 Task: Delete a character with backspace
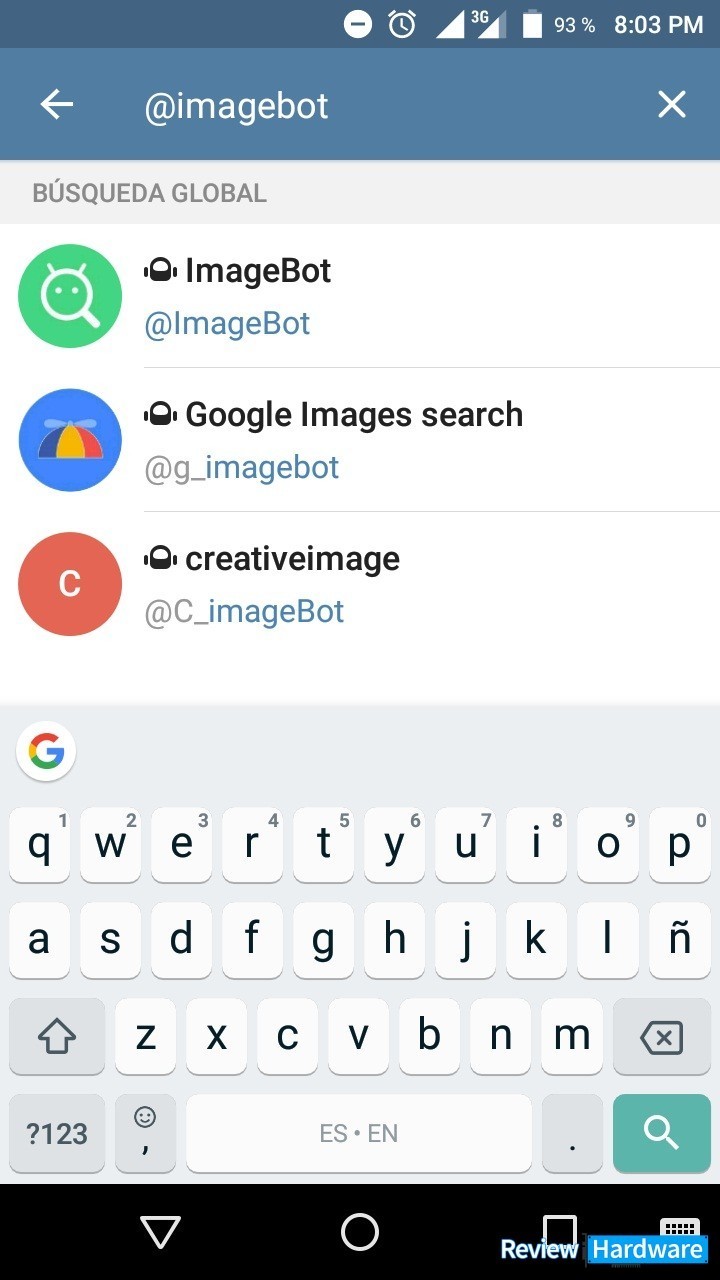(661, 1037)
